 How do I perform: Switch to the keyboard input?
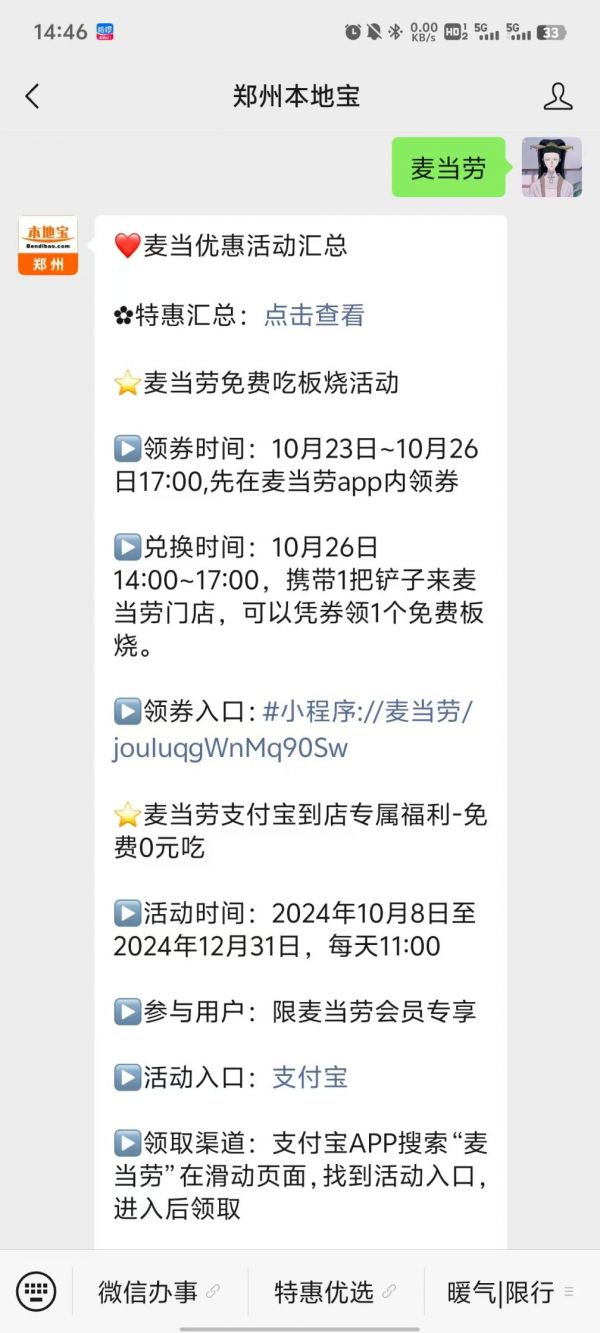(36, 1291)
